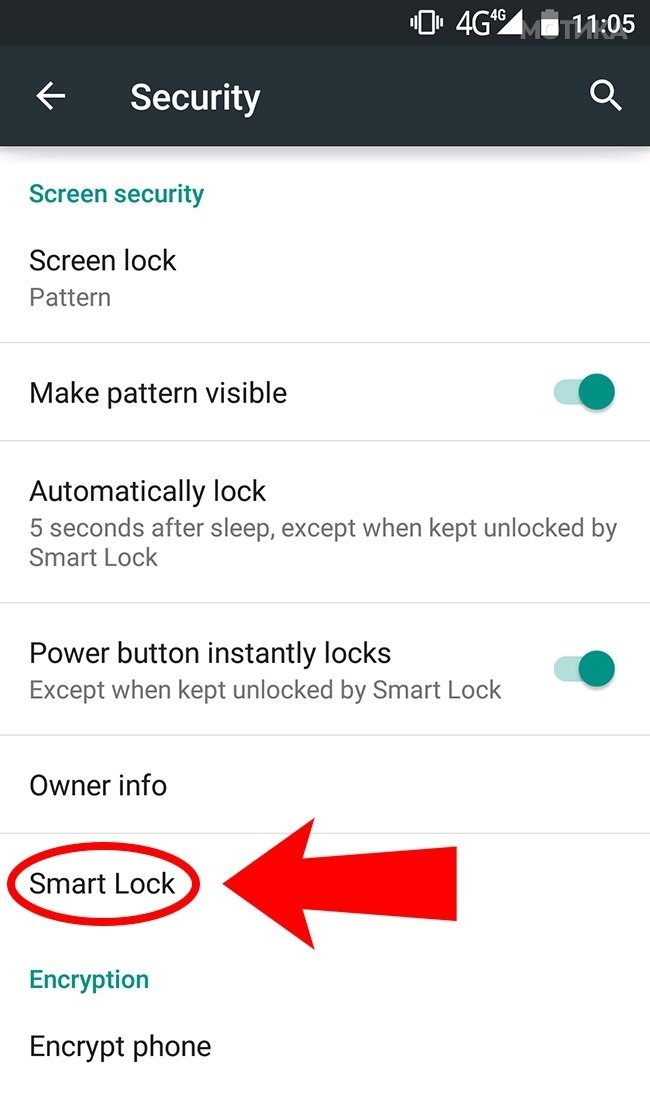Open the search icon in Security

point(605,96)
